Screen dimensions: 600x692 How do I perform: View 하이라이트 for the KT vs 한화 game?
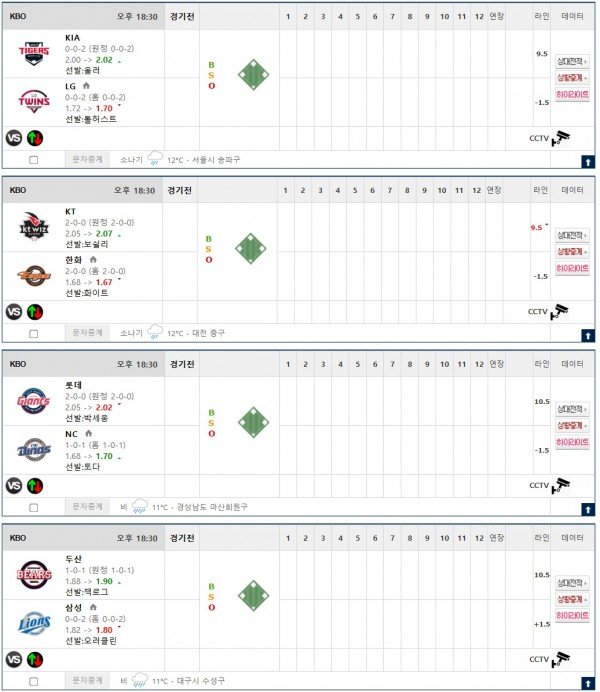point(572,268)
